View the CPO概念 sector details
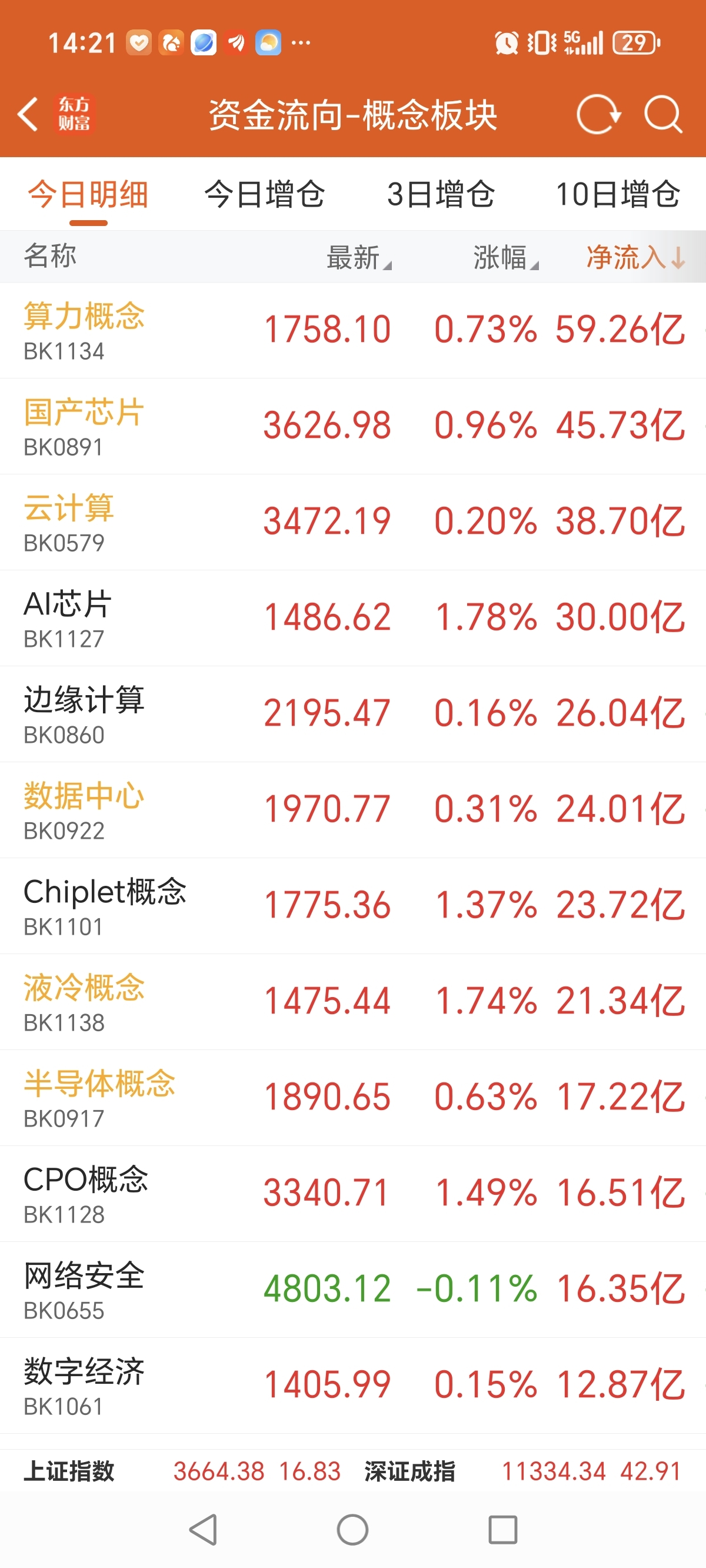The width and height of the screenshot is (706, 1568). [x=353, y=1194]
